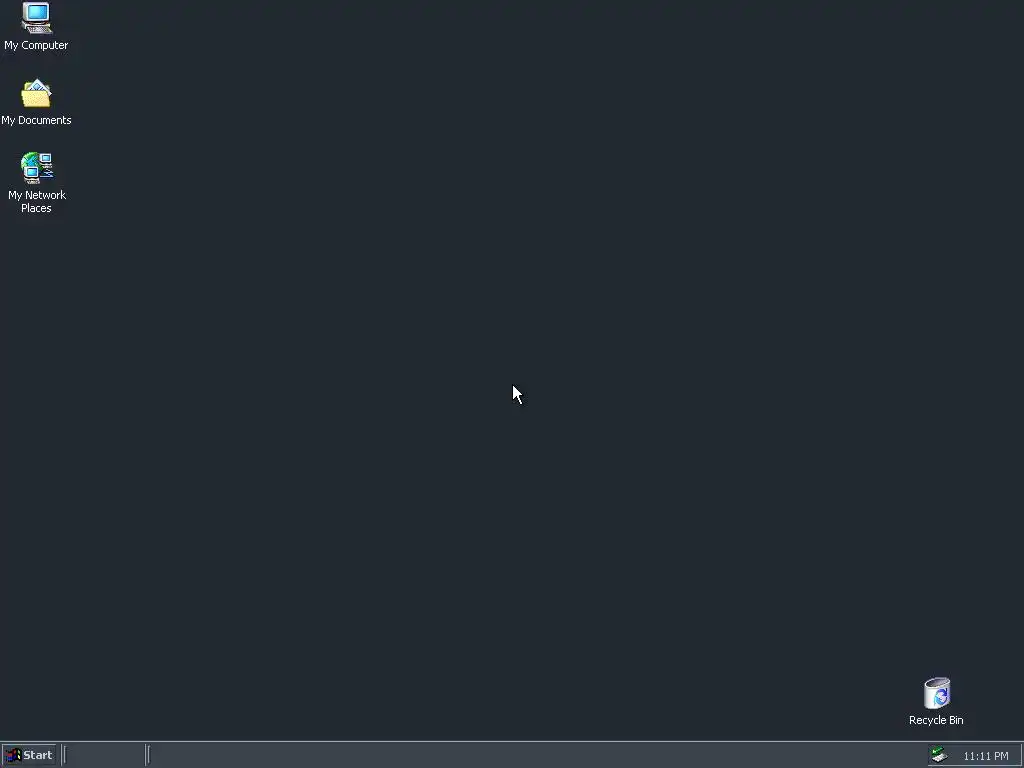Open the My Computer icon

coord(36,18)
